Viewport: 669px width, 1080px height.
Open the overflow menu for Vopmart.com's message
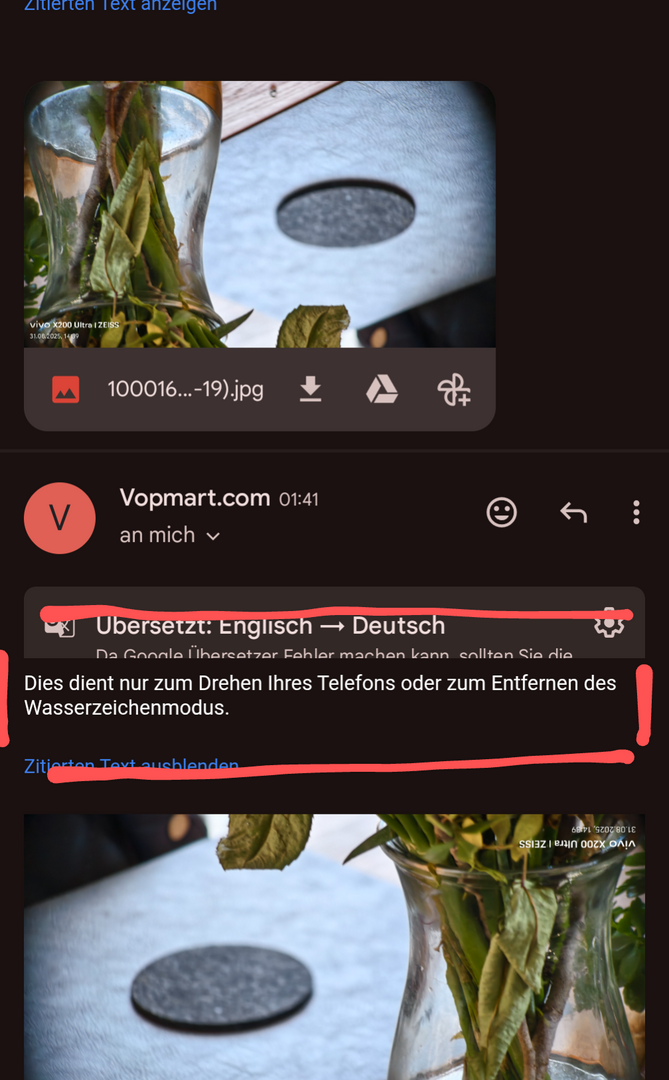click(636, 513)
